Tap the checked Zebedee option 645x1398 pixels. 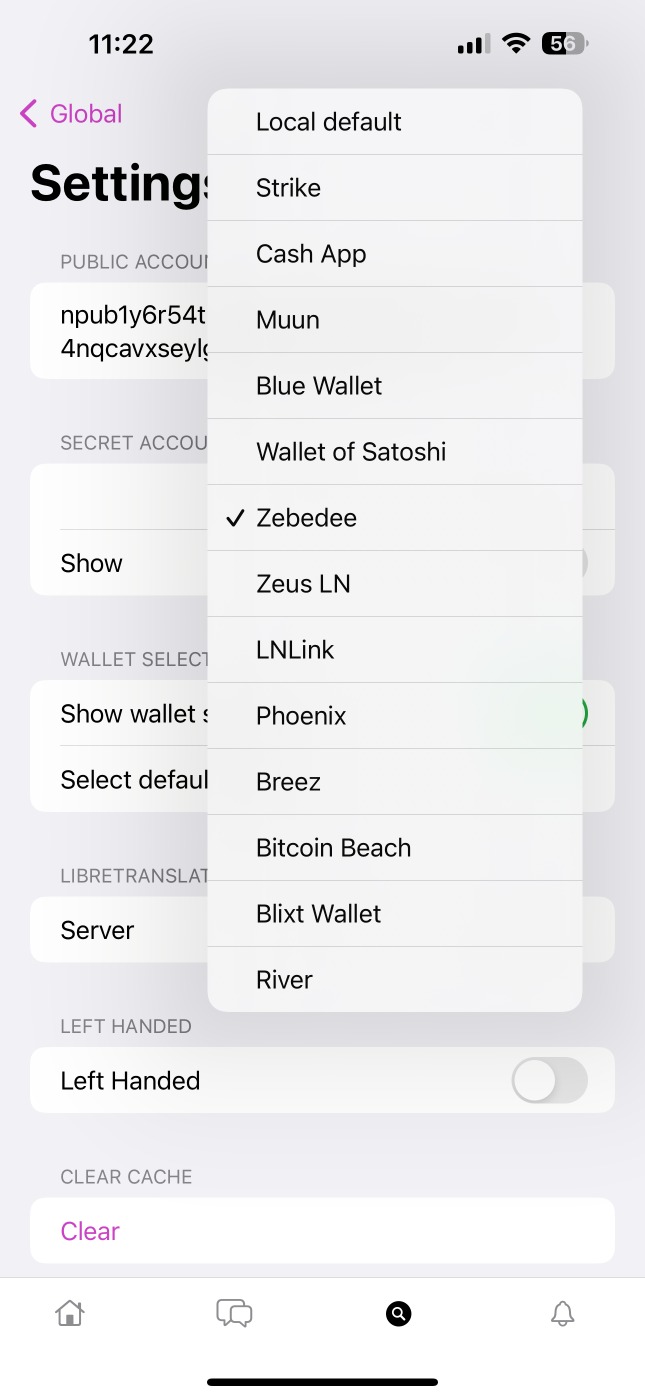pos(394,518)
